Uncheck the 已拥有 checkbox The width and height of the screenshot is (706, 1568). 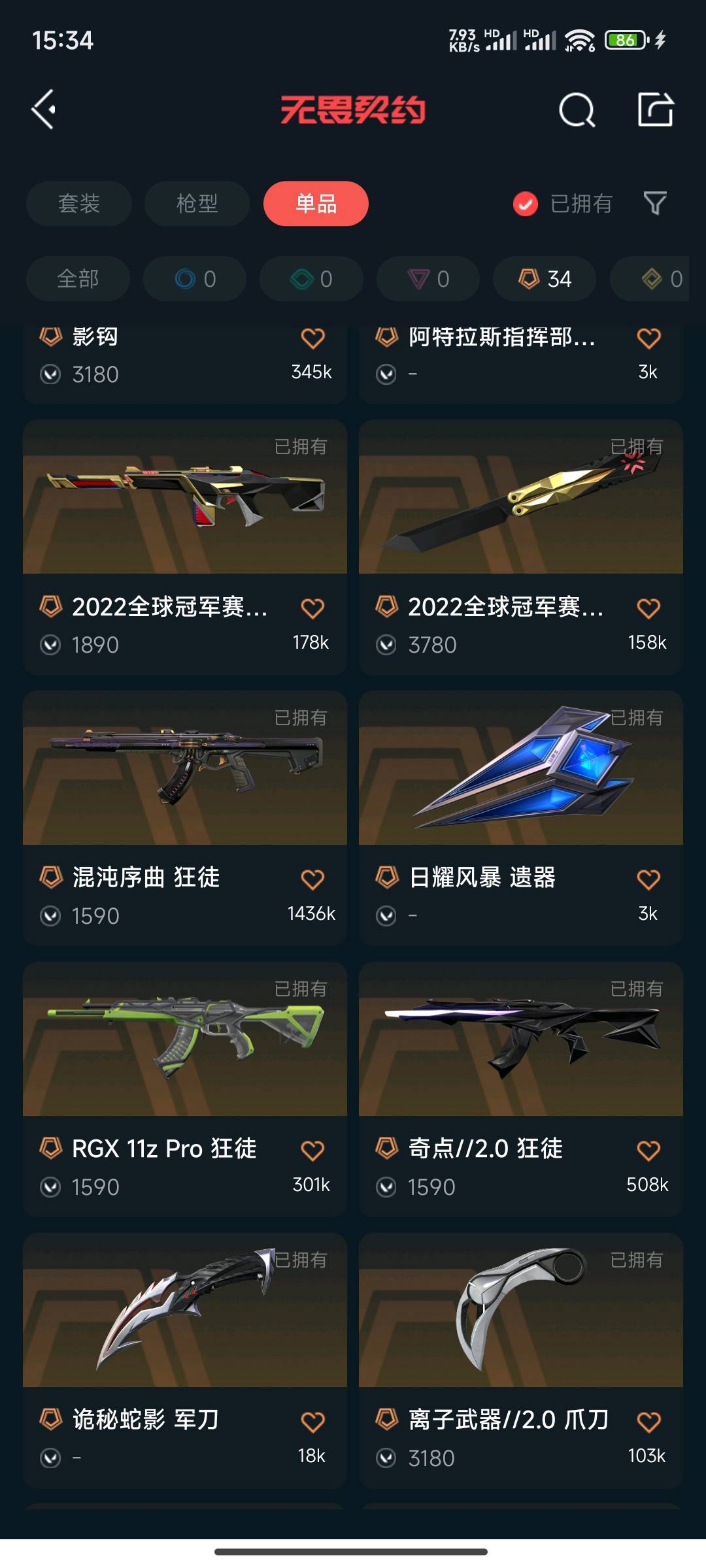pos(526,204)
